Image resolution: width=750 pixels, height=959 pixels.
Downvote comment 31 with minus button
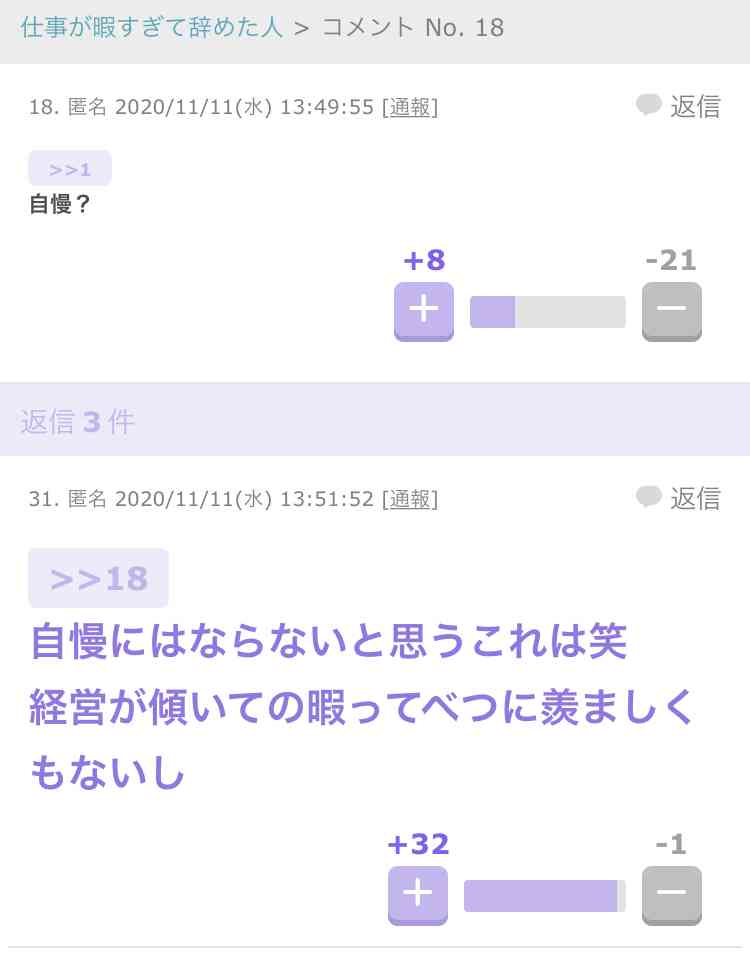coord(671,894)
